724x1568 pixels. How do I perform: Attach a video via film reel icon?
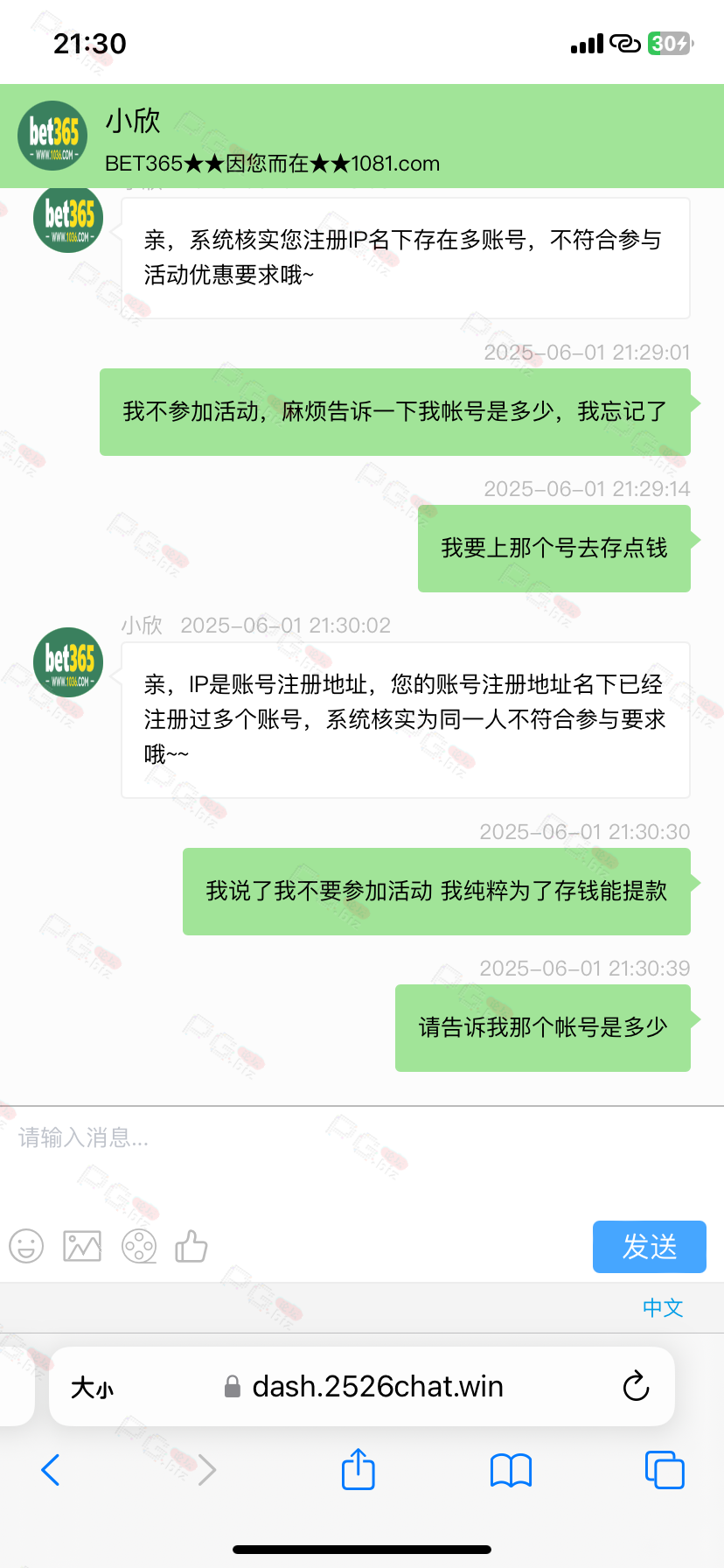click(139, 1246)
